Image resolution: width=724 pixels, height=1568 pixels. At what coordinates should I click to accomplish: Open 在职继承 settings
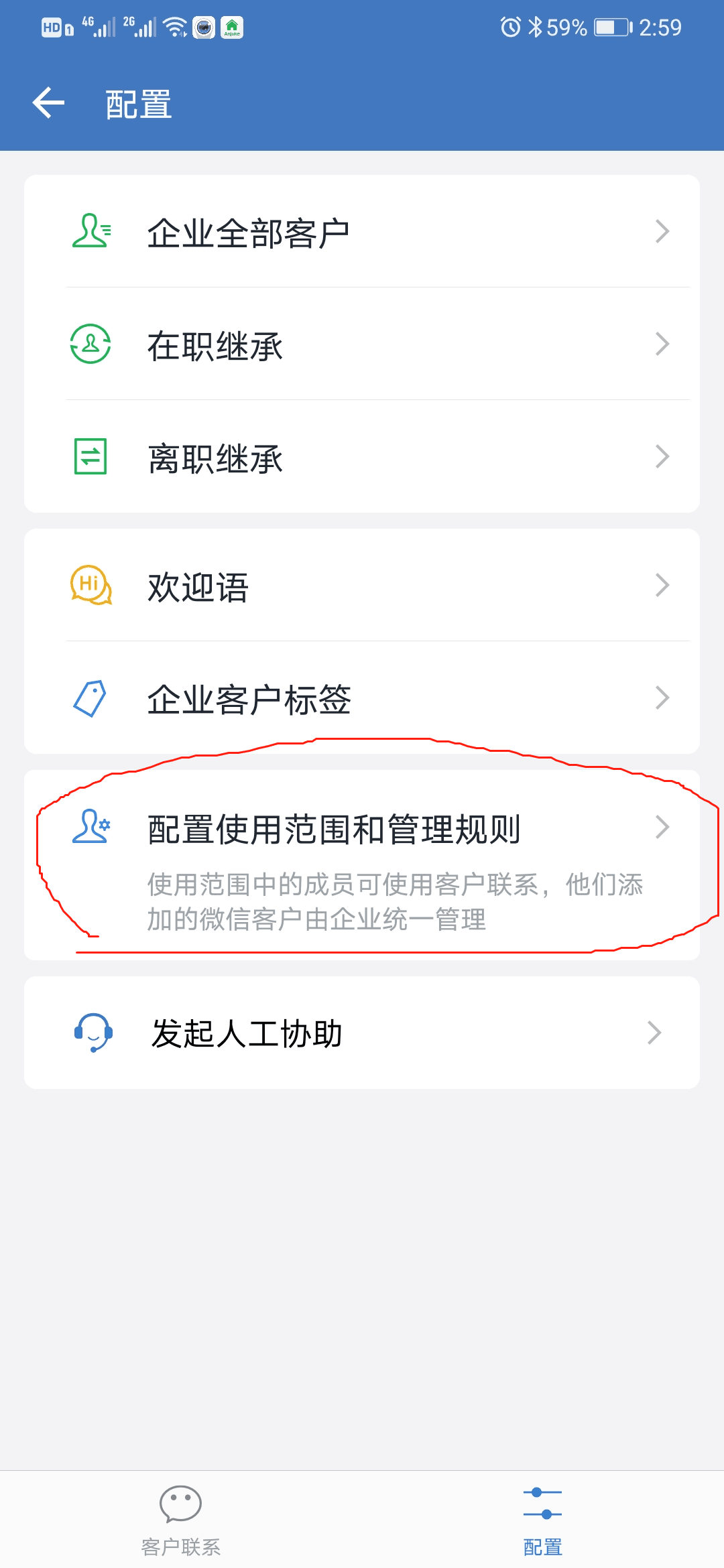click(x=362, y=344)
